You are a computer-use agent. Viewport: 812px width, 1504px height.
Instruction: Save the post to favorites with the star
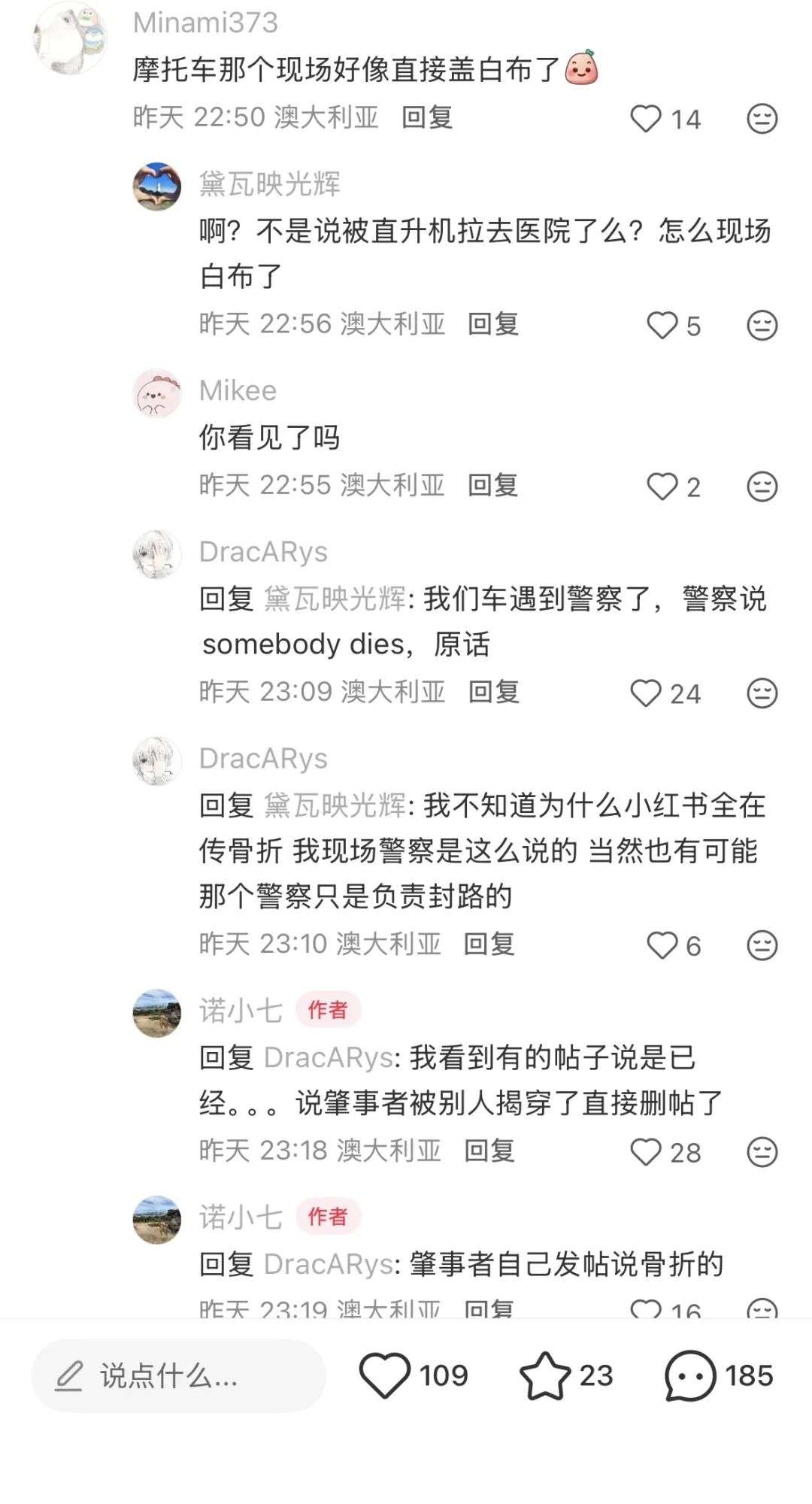[544, 1375]
